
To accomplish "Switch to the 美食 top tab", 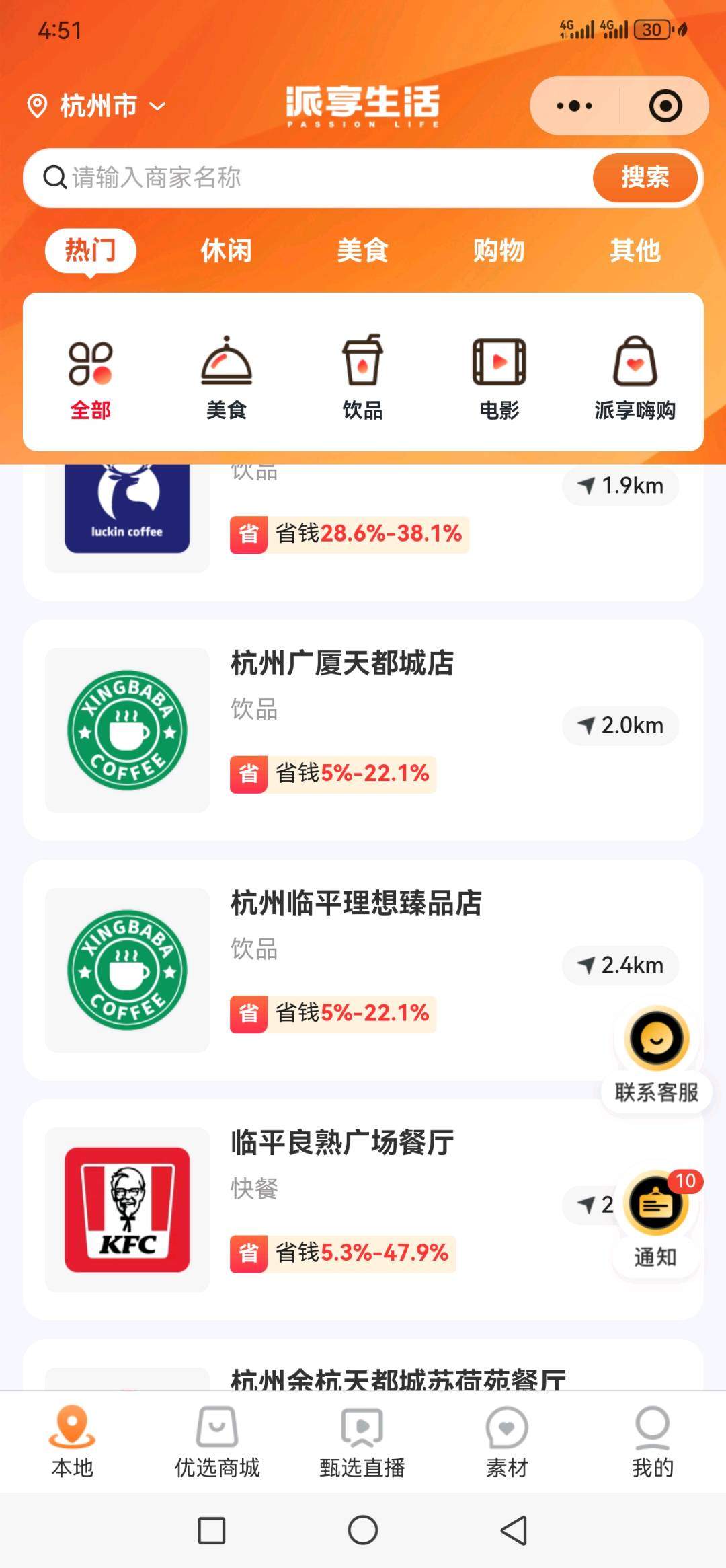I will 363,252.
